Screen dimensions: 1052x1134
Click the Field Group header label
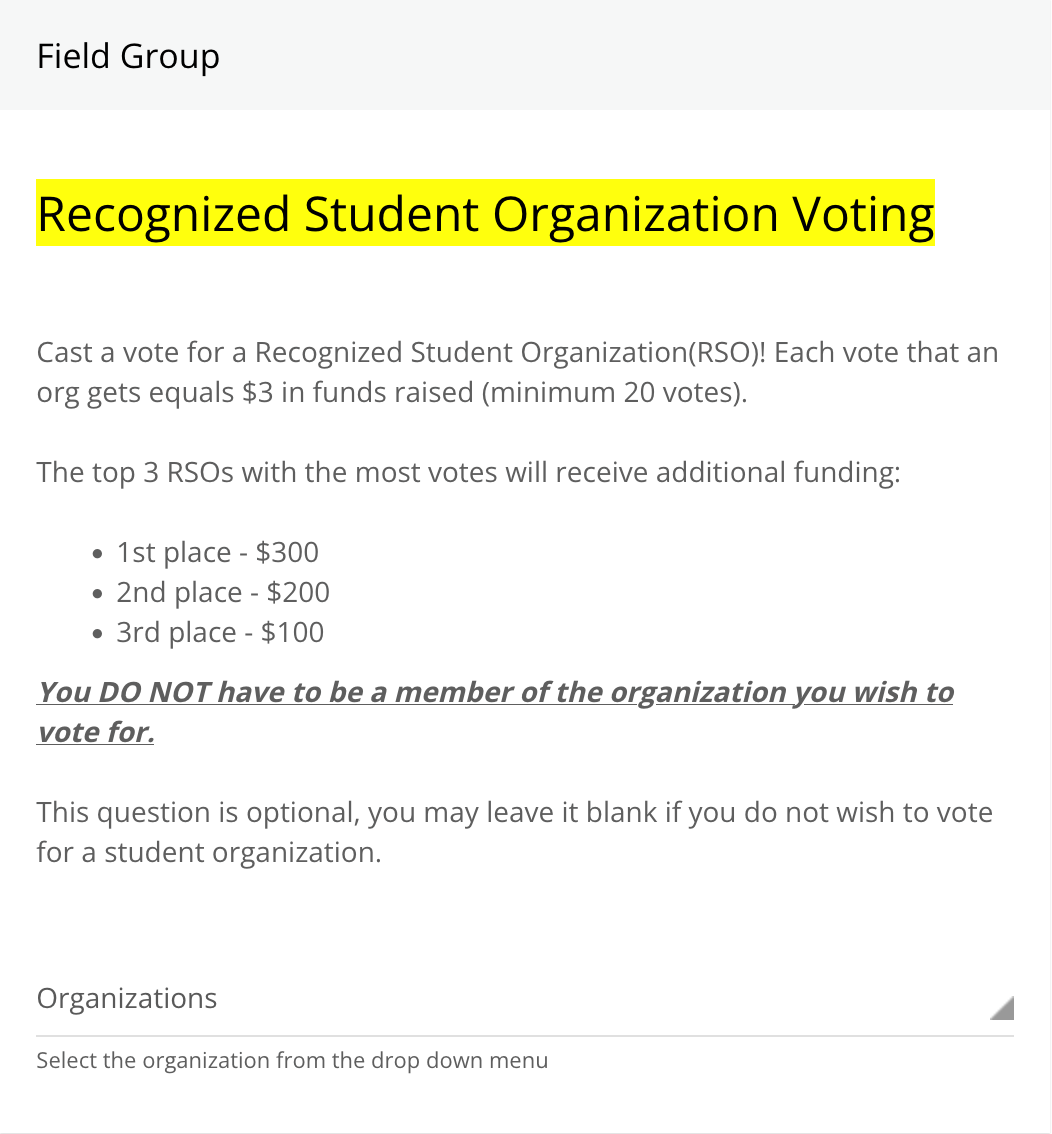pos(128,56)
